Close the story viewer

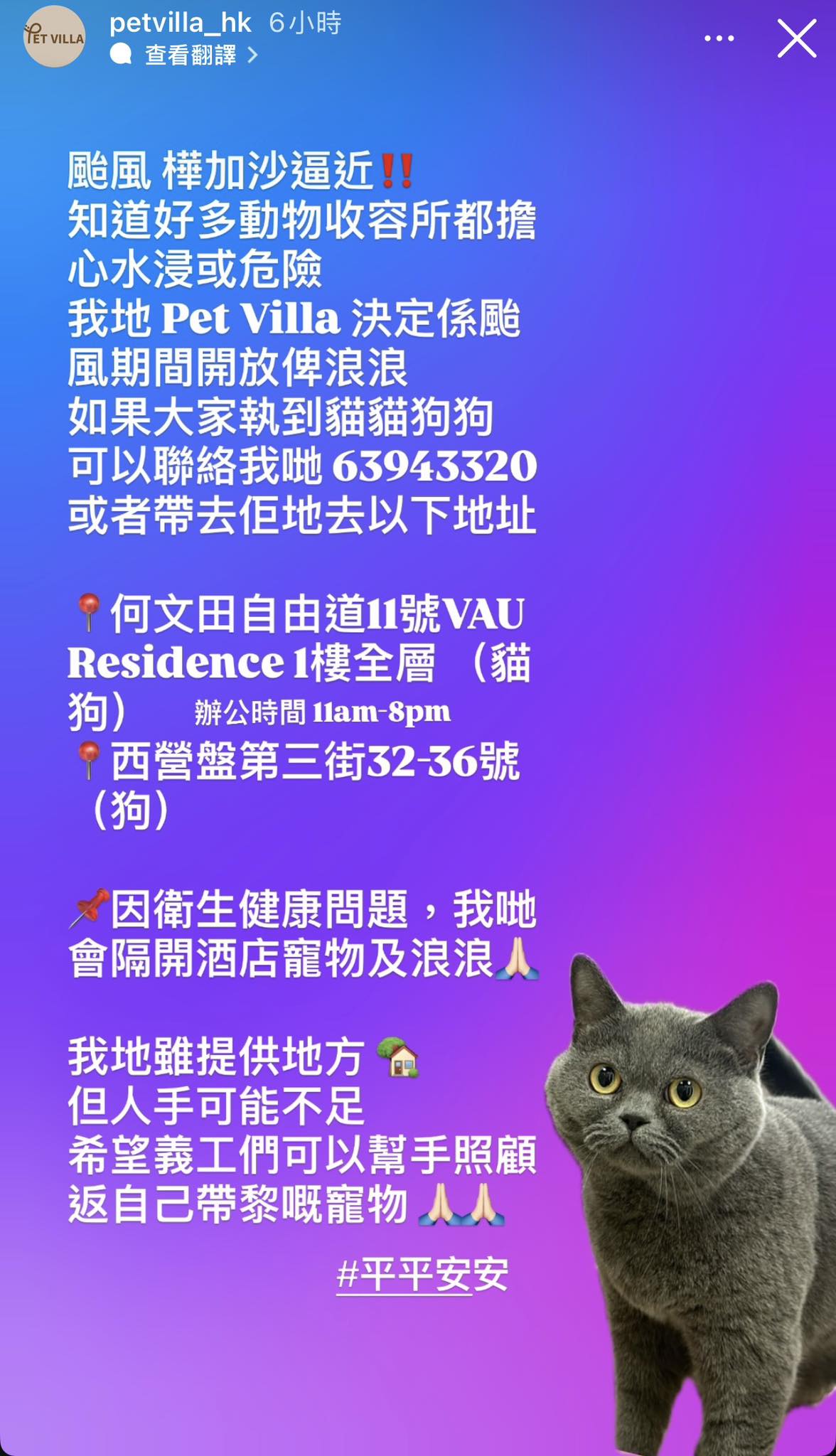796,38
